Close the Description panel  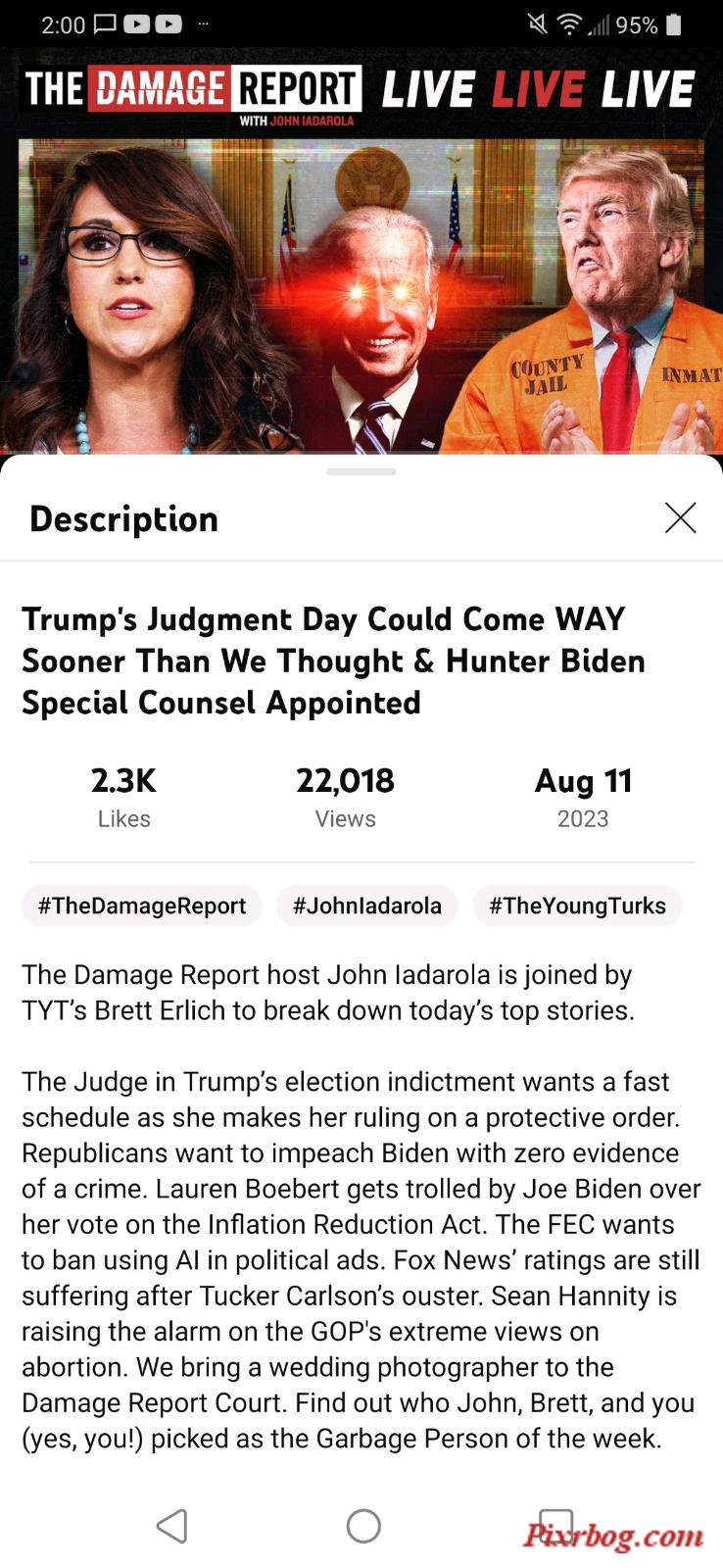point(680,517)
